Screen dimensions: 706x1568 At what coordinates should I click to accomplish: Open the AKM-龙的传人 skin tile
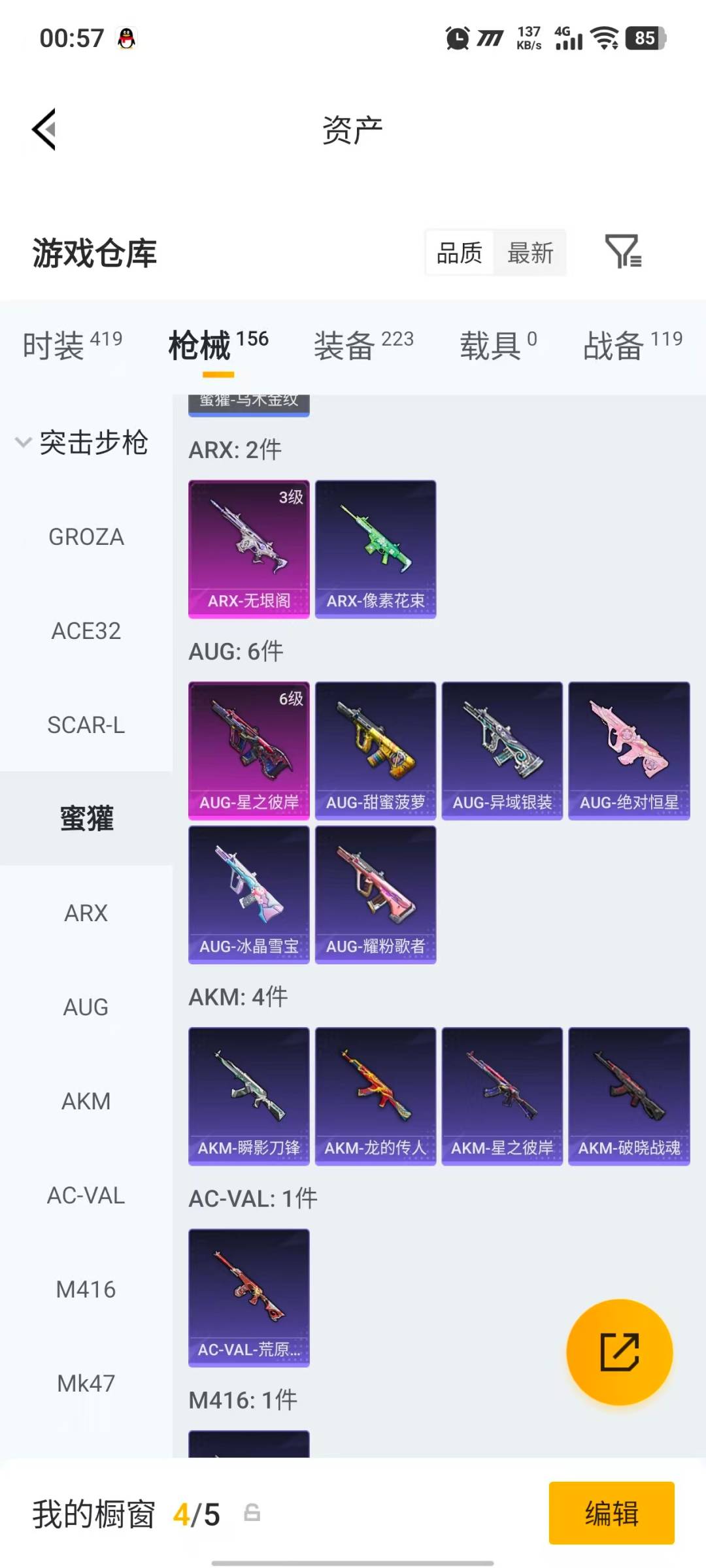click(x=375, y=1096)
